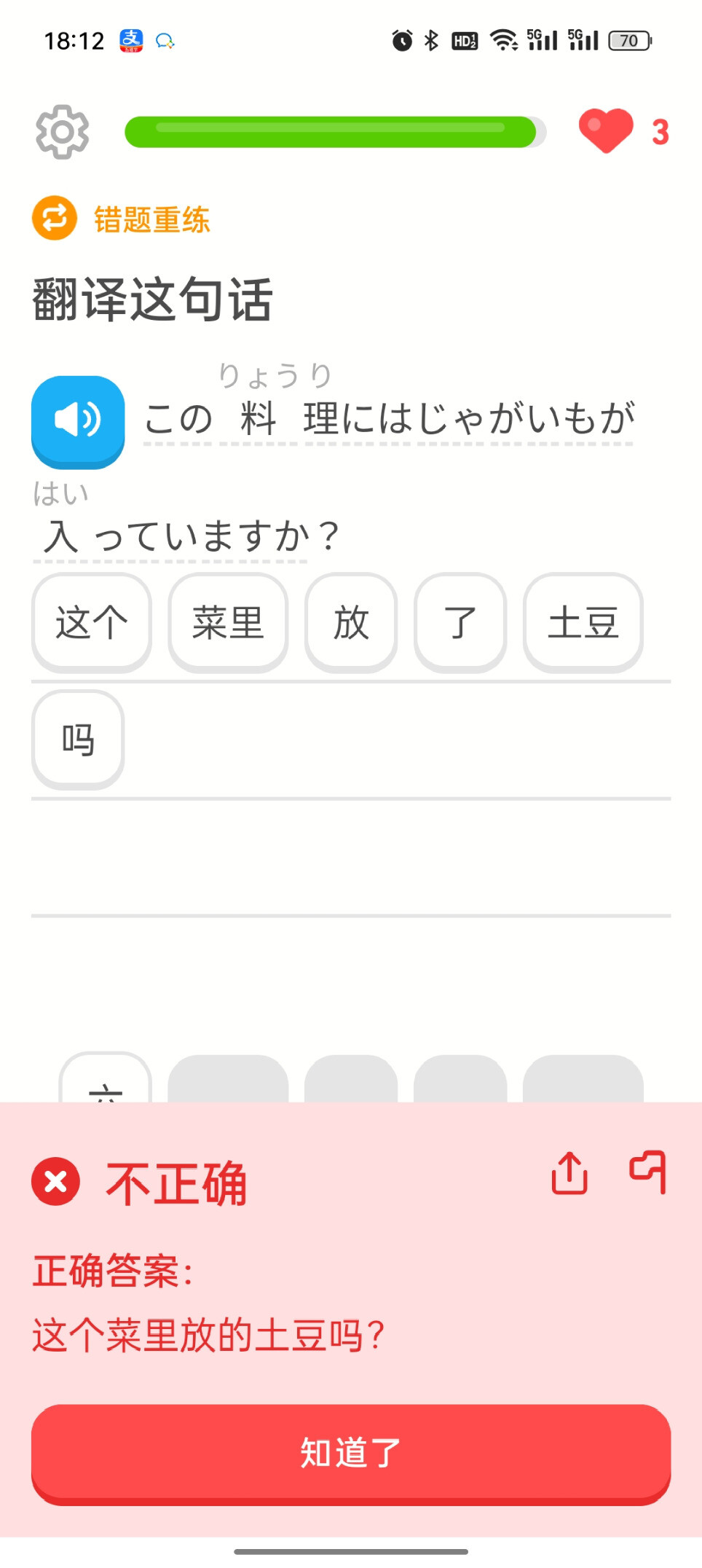Open the settings gear icon
702x1568 pixels.
click(63, 132)
